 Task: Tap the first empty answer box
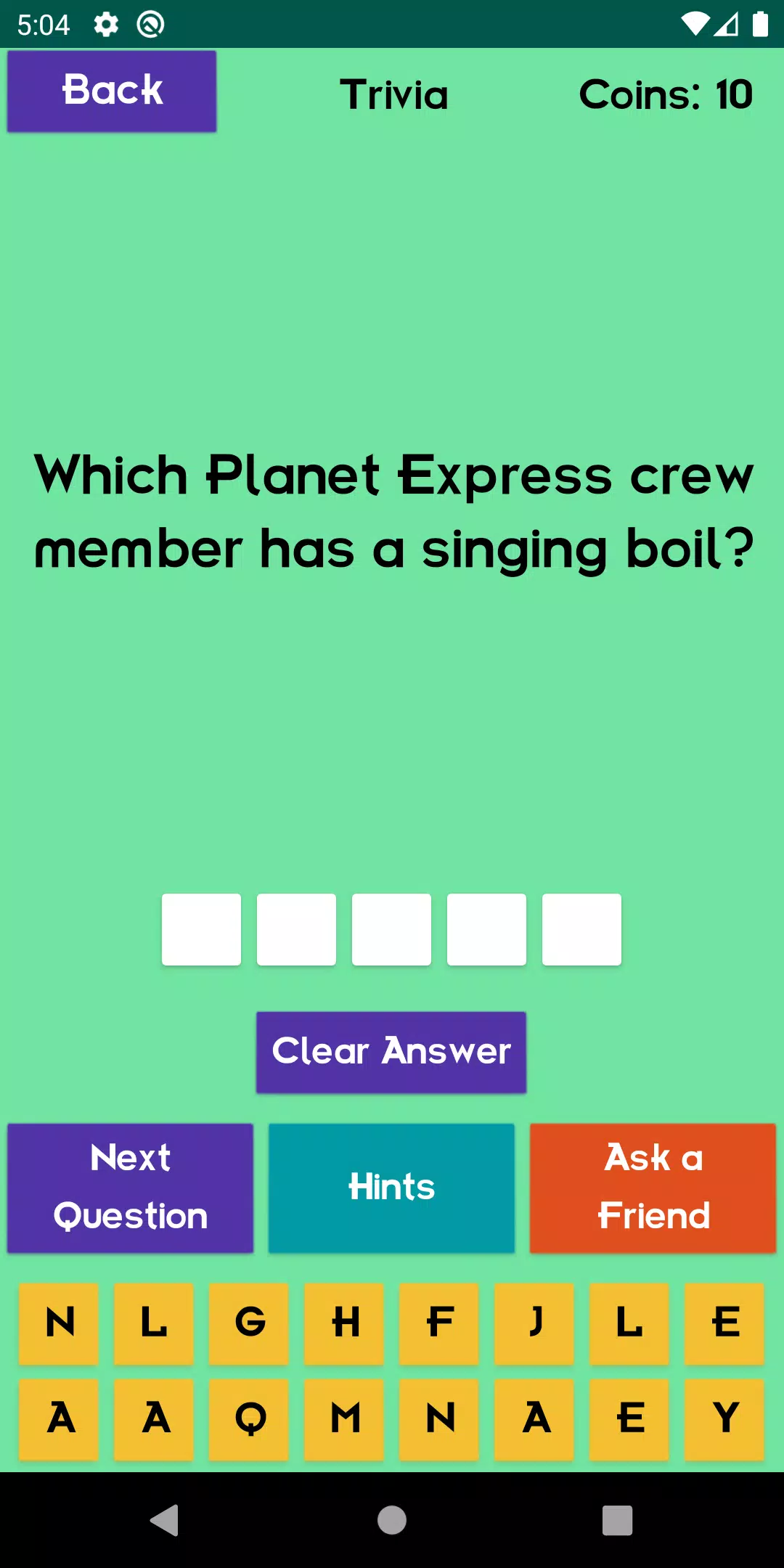point(201,929)
